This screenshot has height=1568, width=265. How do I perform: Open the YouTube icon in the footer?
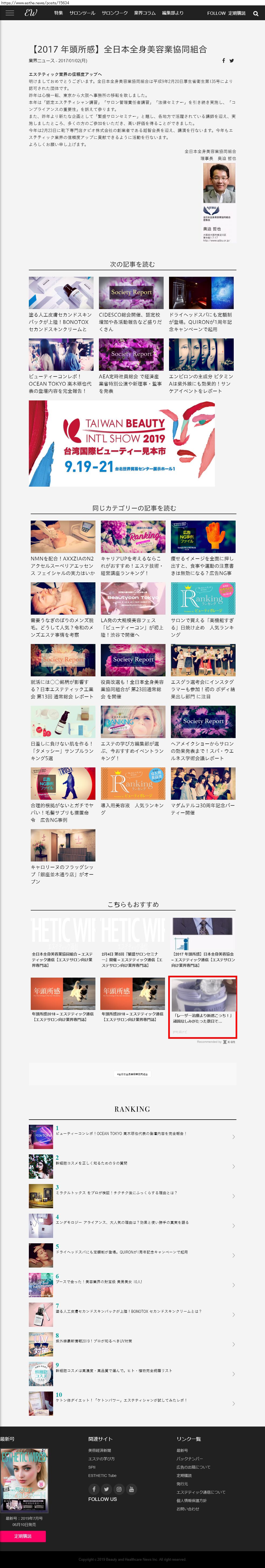pyautogui.click(x=132, y=1489)
